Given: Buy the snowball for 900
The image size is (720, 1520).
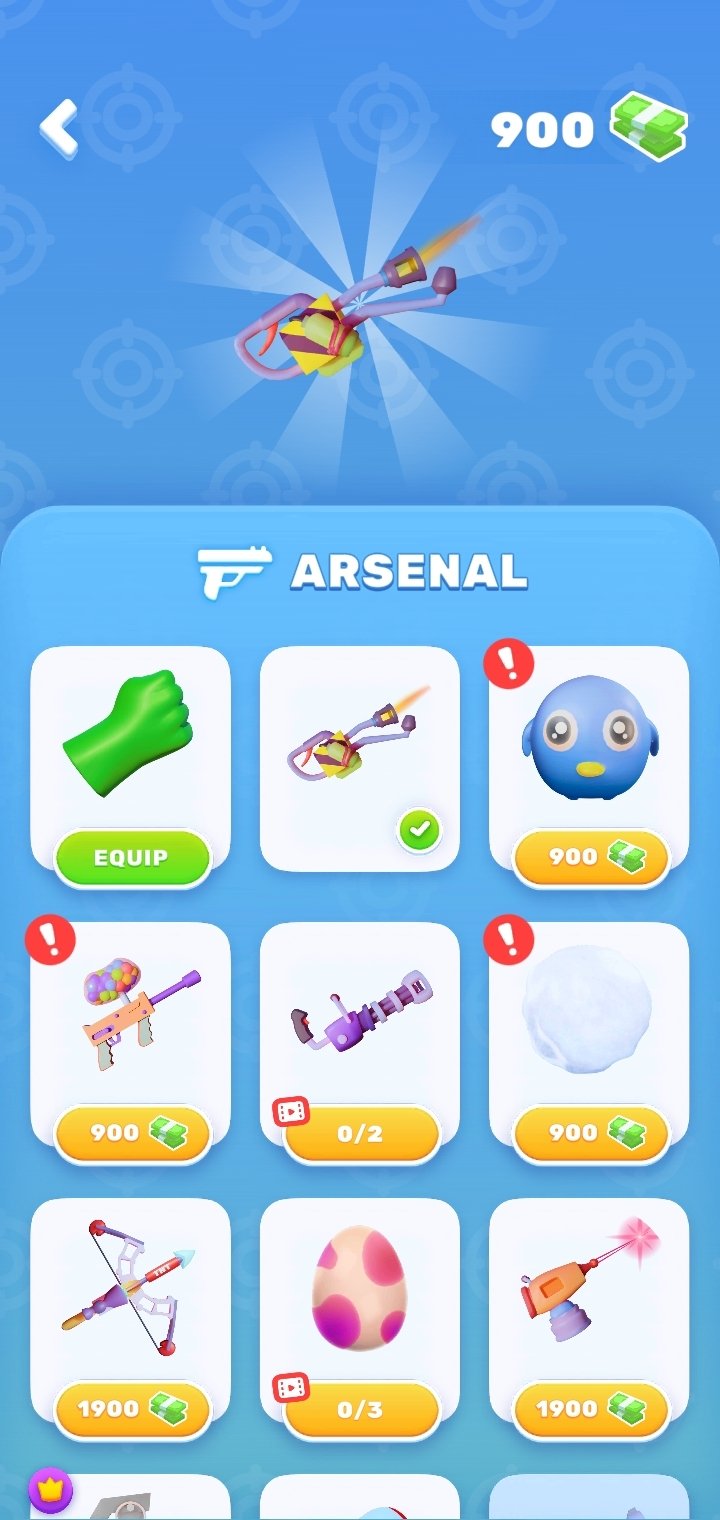Looking at the screenshot, I should [x=590, y=1134].
